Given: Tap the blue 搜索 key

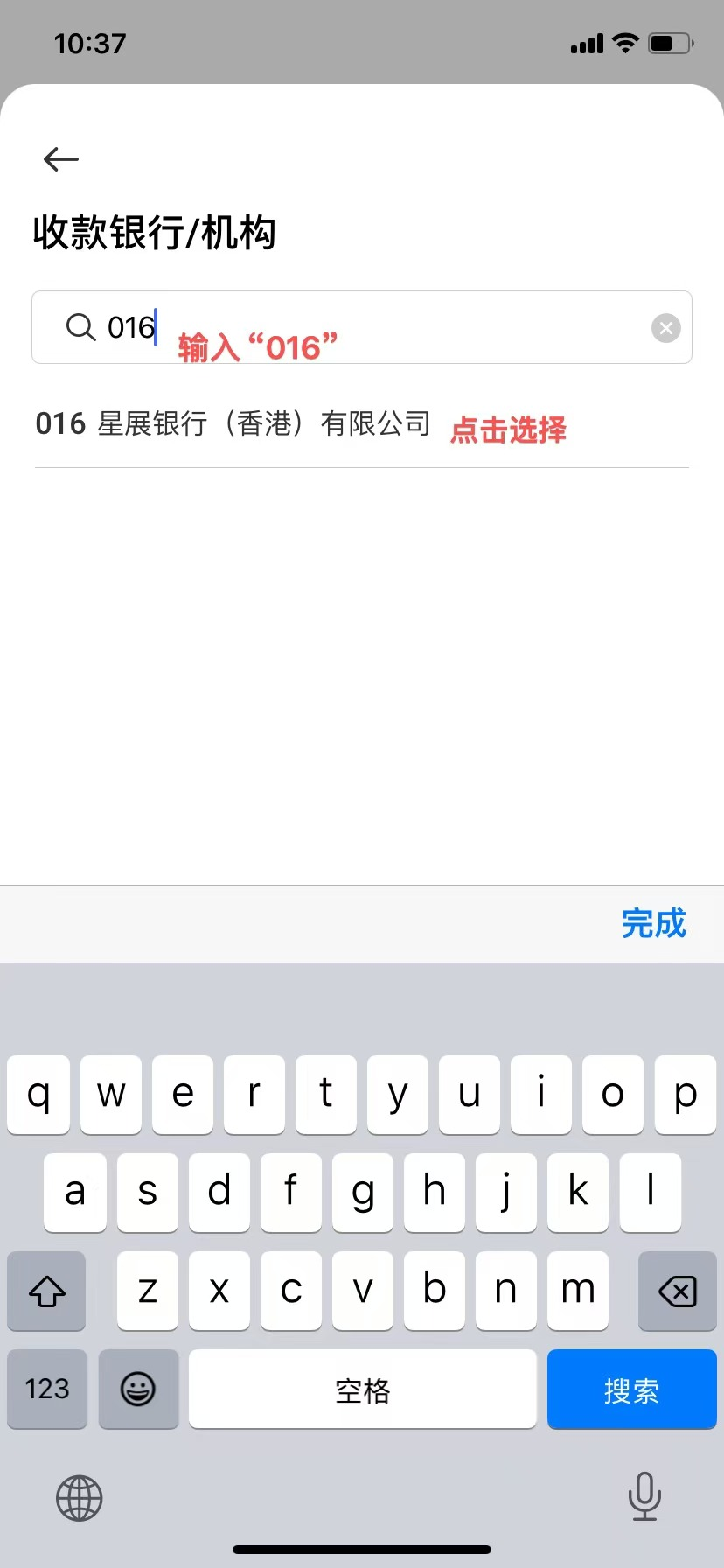Looking at the screenshot, I should pos(631,1389).
